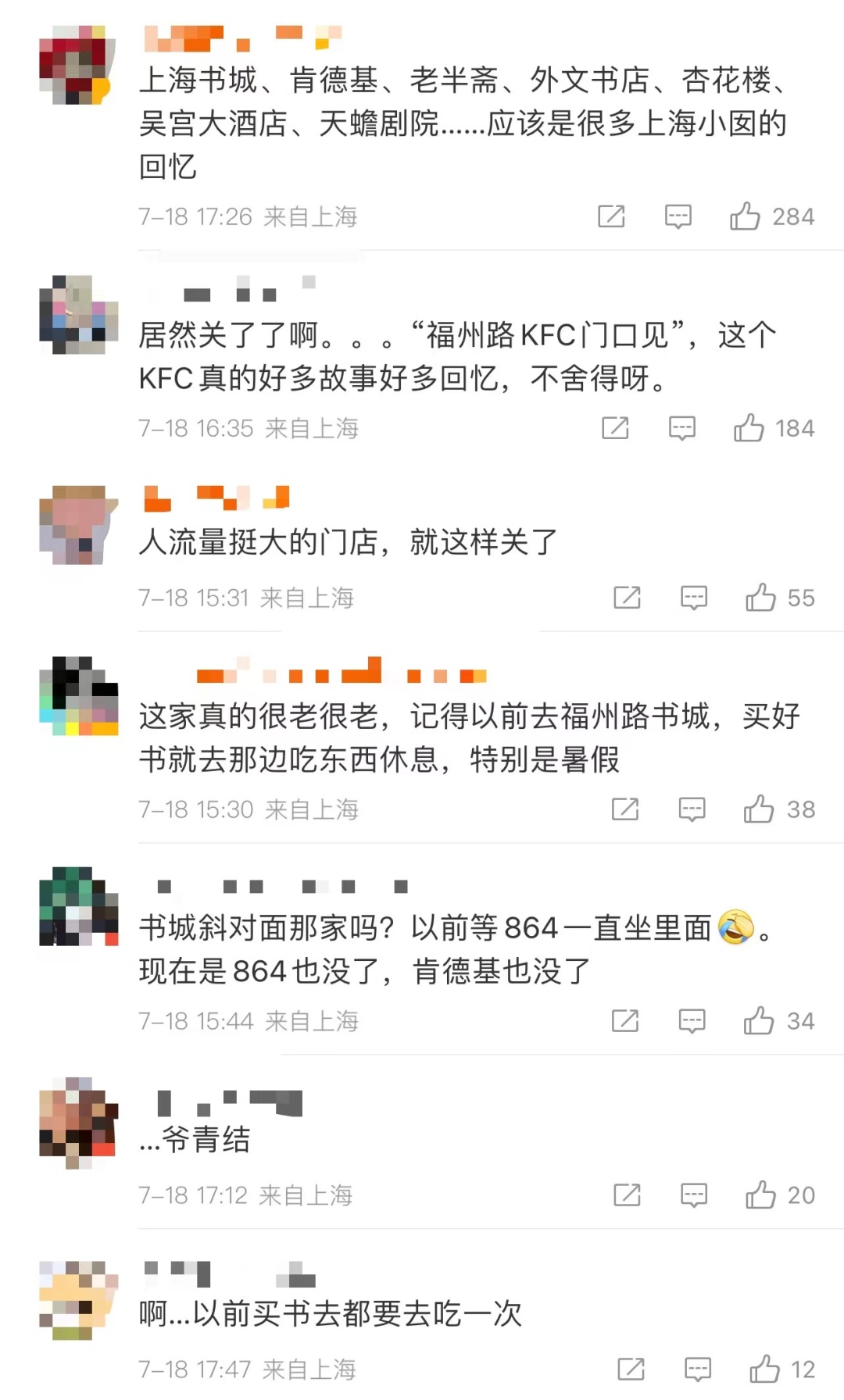Screen dimensions: 844x1400
Task: Repost the comment starting with 这家真的很老很老
Action: click(625, 809)
